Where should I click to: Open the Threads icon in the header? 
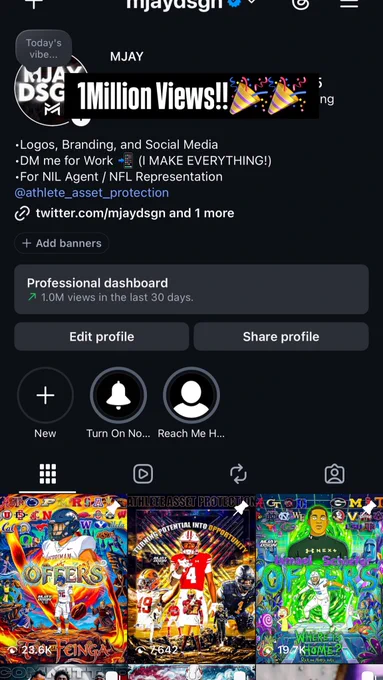pyautogui.click(x=300, y=4)
